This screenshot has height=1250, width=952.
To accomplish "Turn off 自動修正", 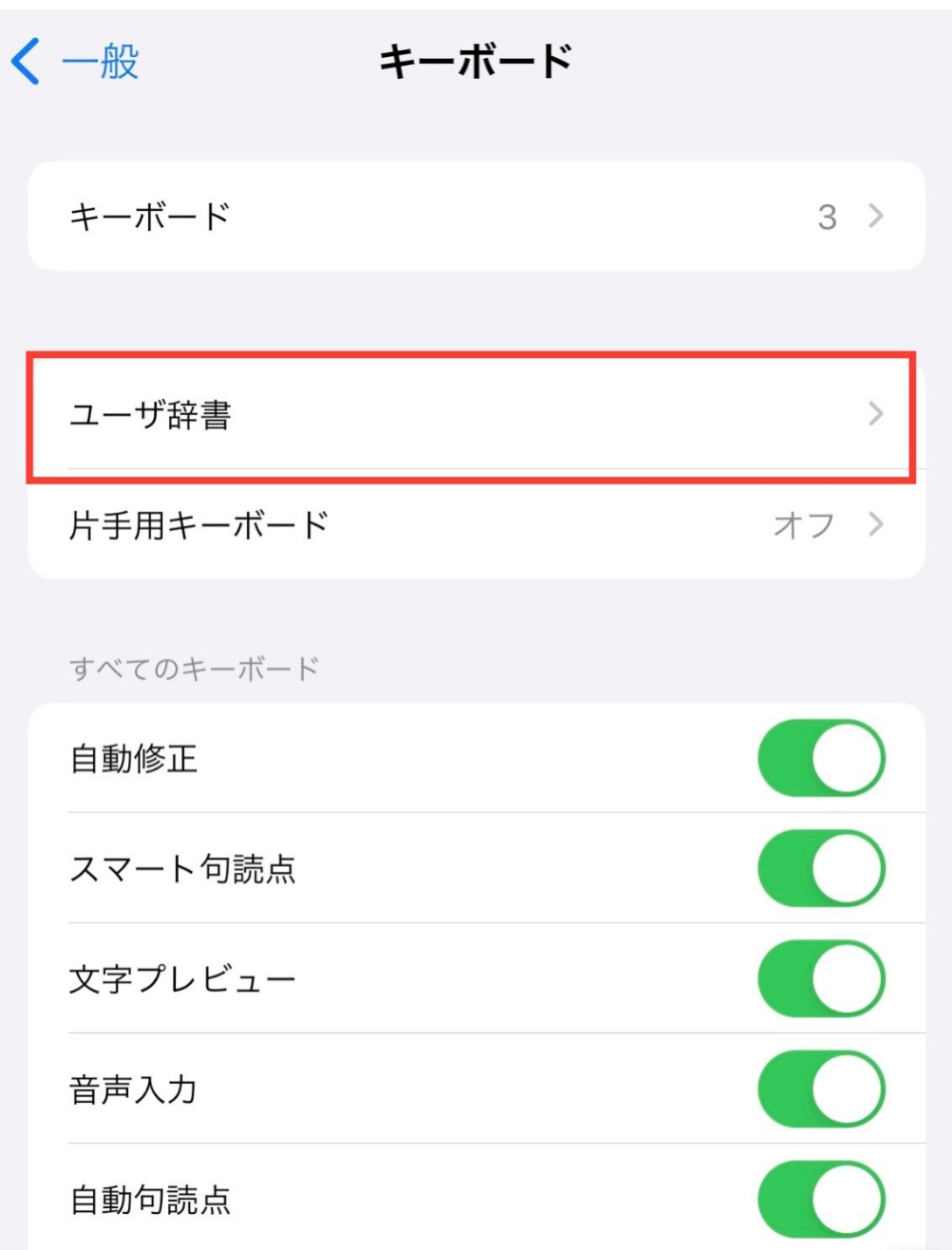I will click(821, 758).
